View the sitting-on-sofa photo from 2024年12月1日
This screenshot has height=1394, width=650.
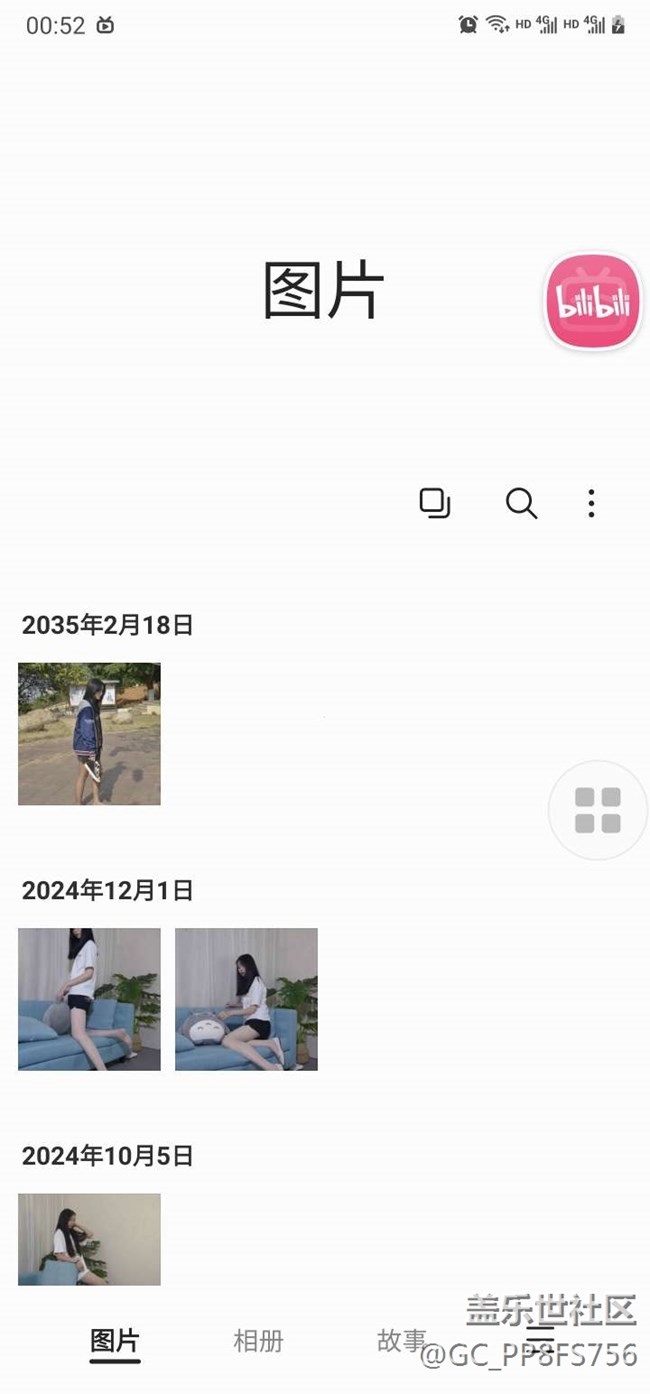point(246,999)
